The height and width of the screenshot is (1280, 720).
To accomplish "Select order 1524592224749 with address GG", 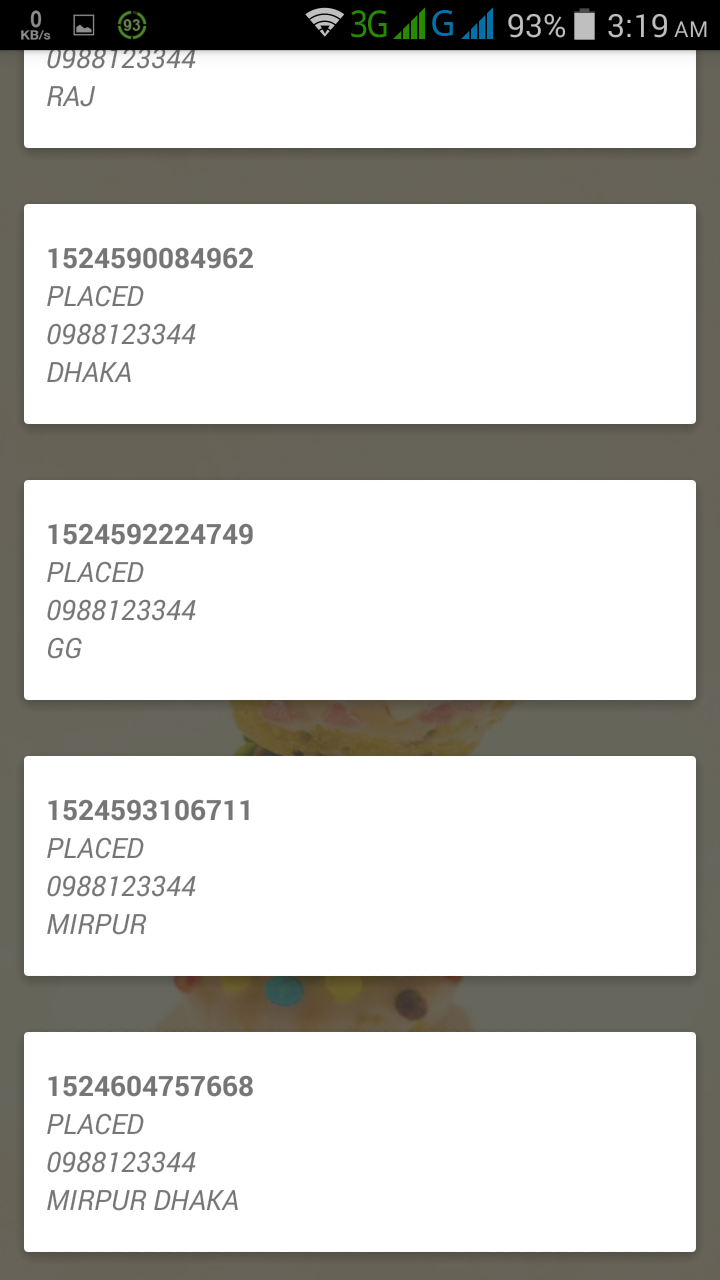I will [360, 590].
